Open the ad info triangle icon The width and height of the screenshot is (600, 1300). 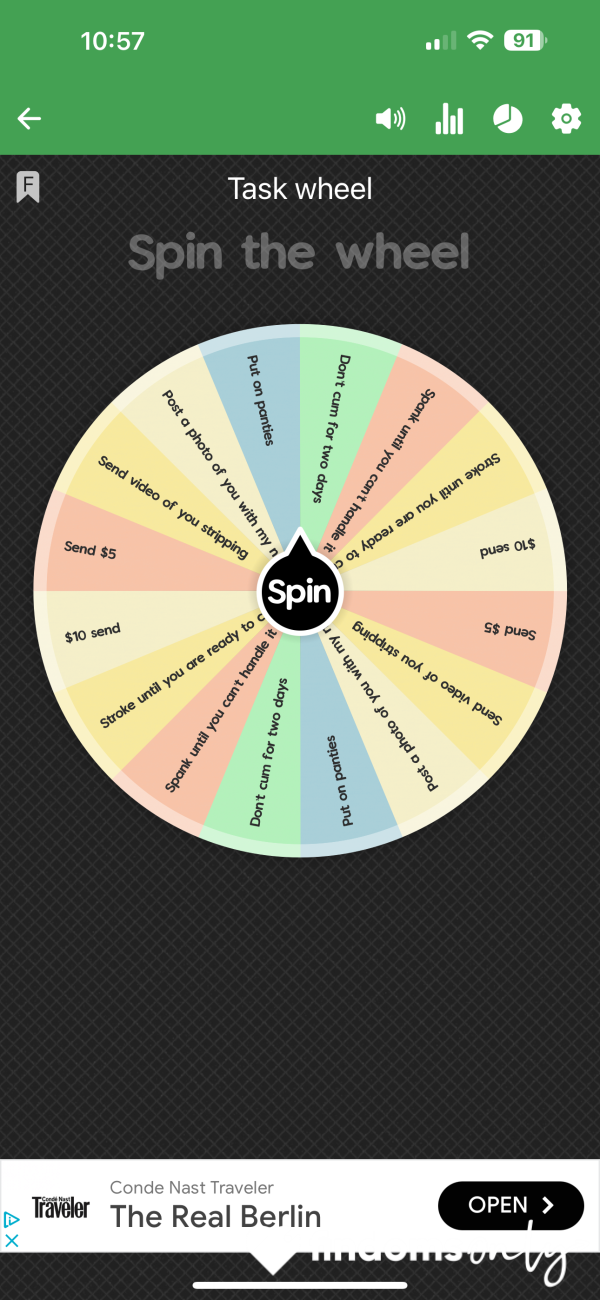click(12, 1220)
